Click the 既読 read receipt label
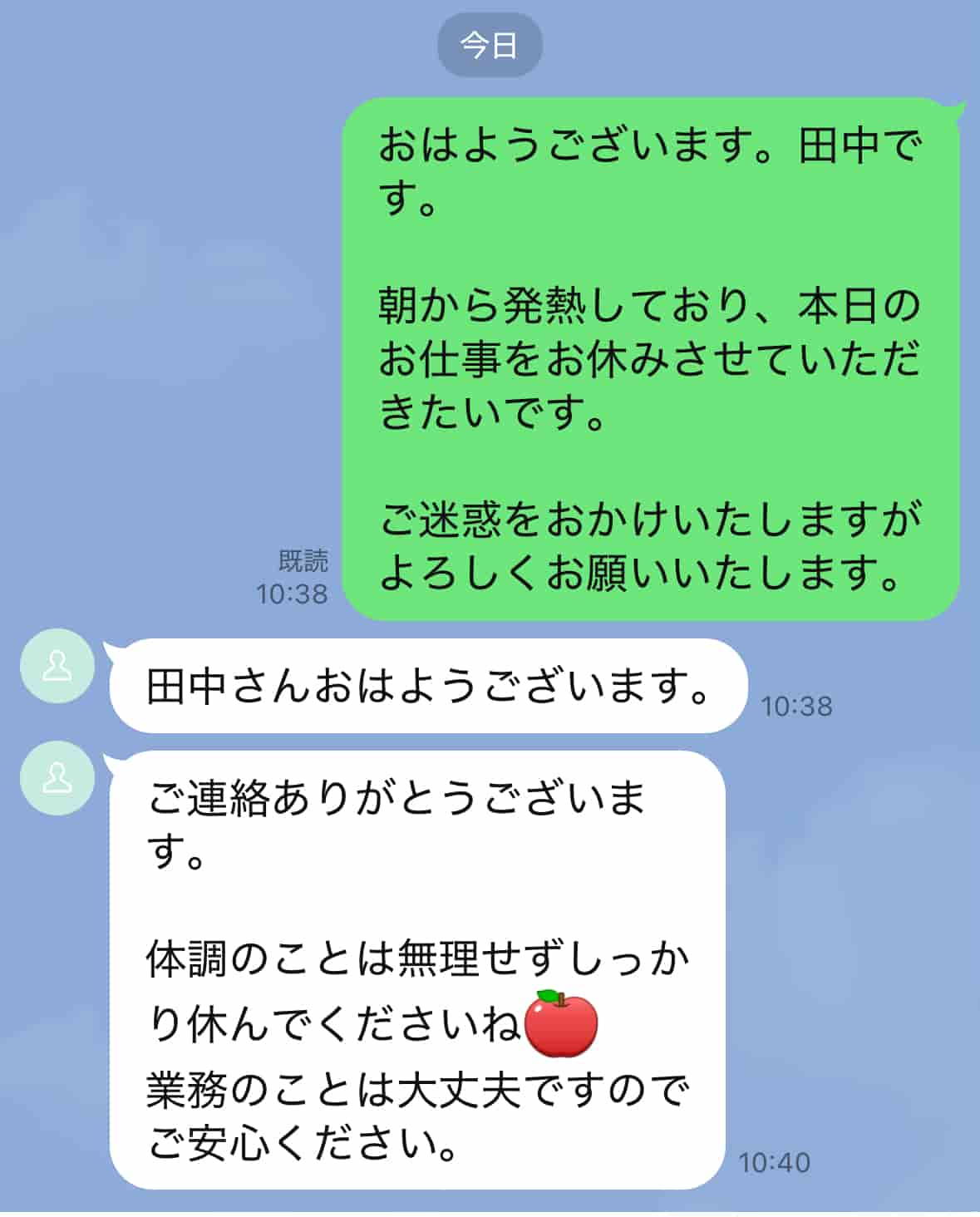The image size is (980, 1217). coord(303,561)
